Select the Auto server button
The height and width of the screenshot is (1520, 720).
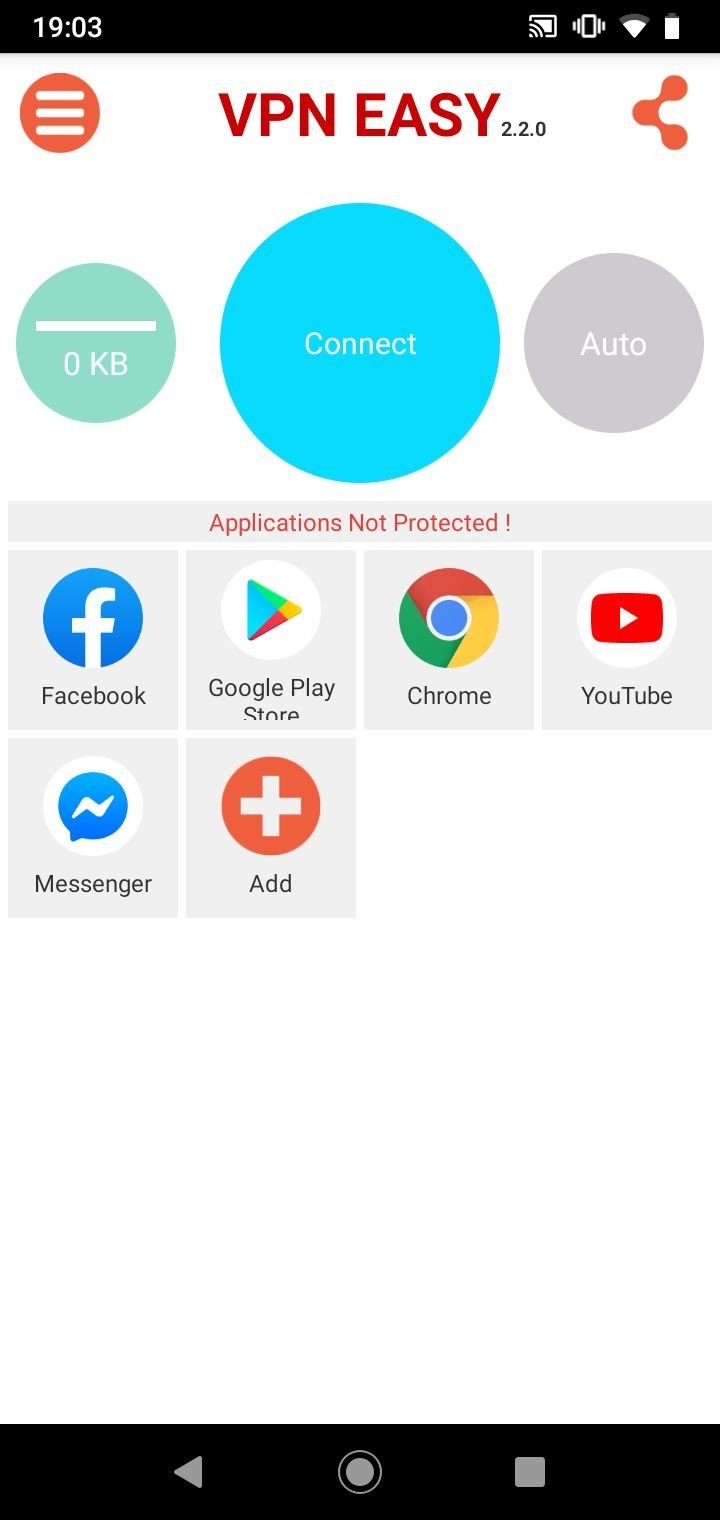tap(613, 343)
